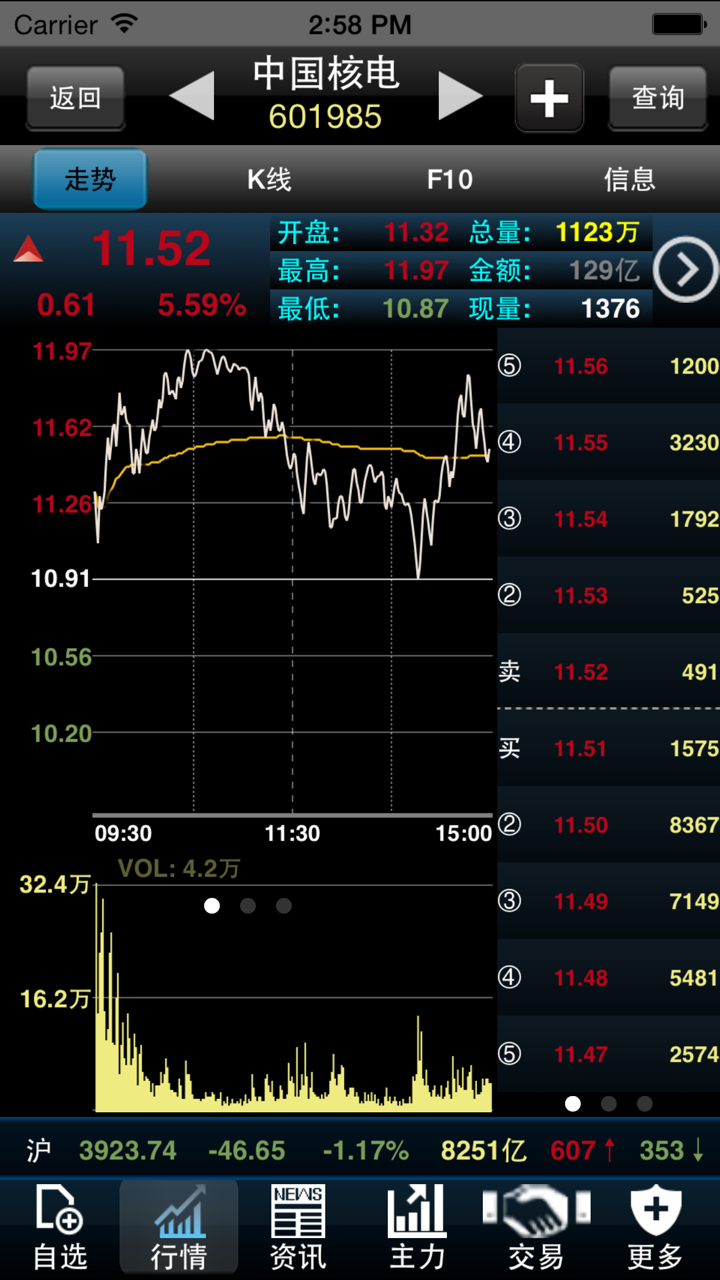Switch to the 信息 tab
The image size is (720, 1280).
point(629,179)
